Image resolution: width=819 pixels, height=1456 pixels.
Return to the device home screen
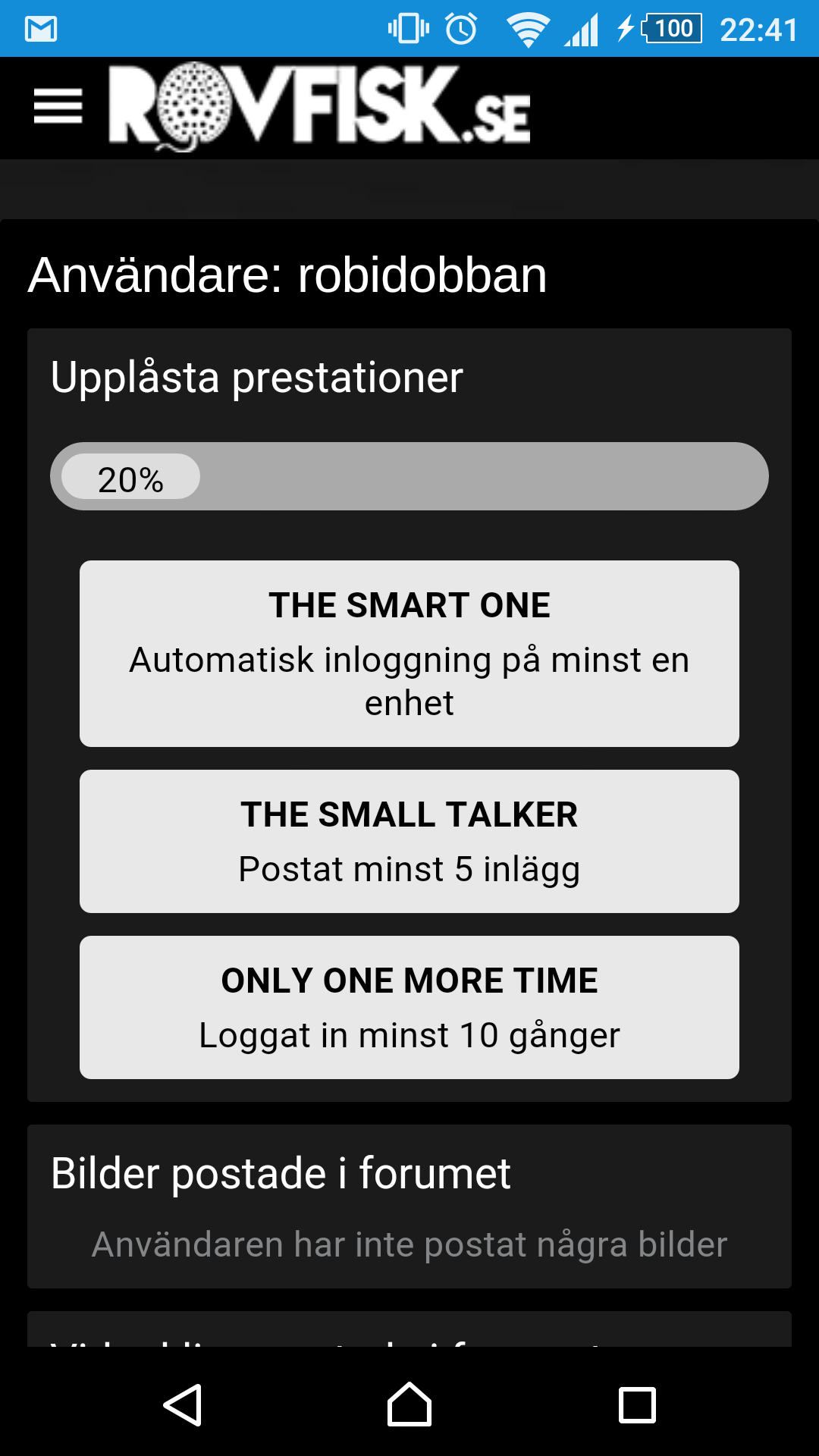pyautogui.click(x=409, y=1404)
